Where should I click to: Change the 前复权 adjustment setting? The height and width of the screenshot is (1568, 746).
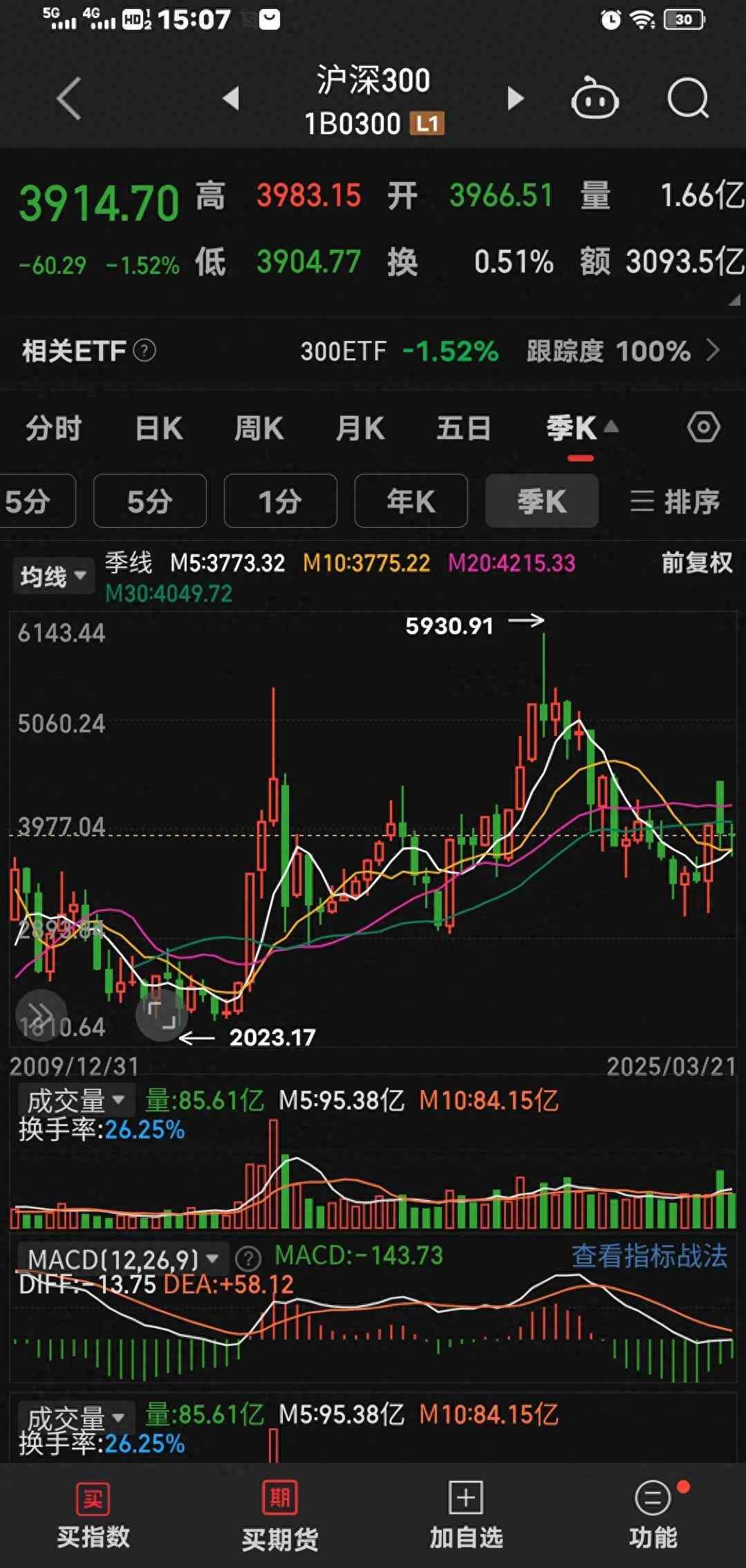[x=696, y=563]
